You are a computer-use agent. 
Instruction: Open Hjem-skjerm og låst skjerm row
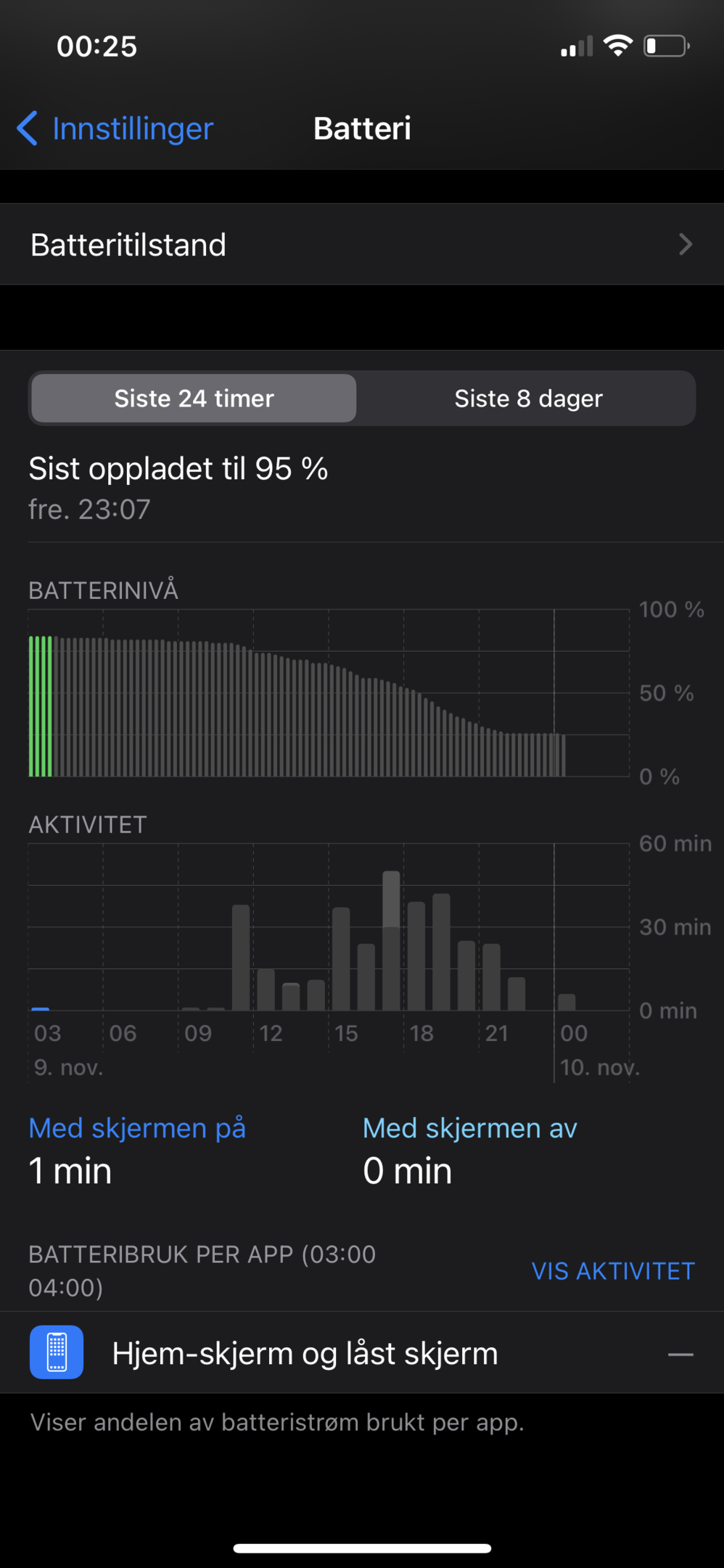[x=362, y=1353]
